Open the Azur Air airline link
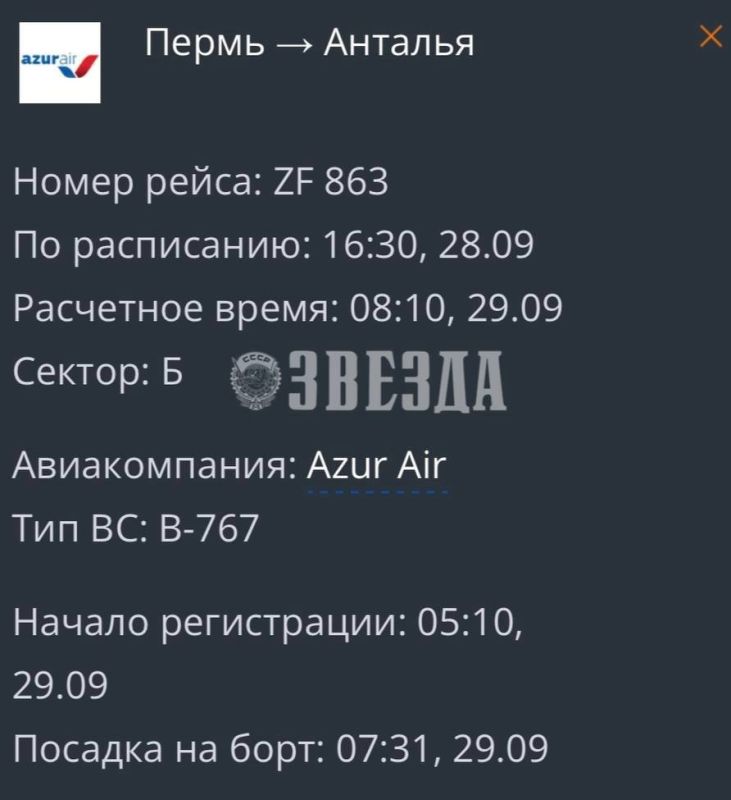The width and height of the screenshot is (731, 800). pos(377,467)
